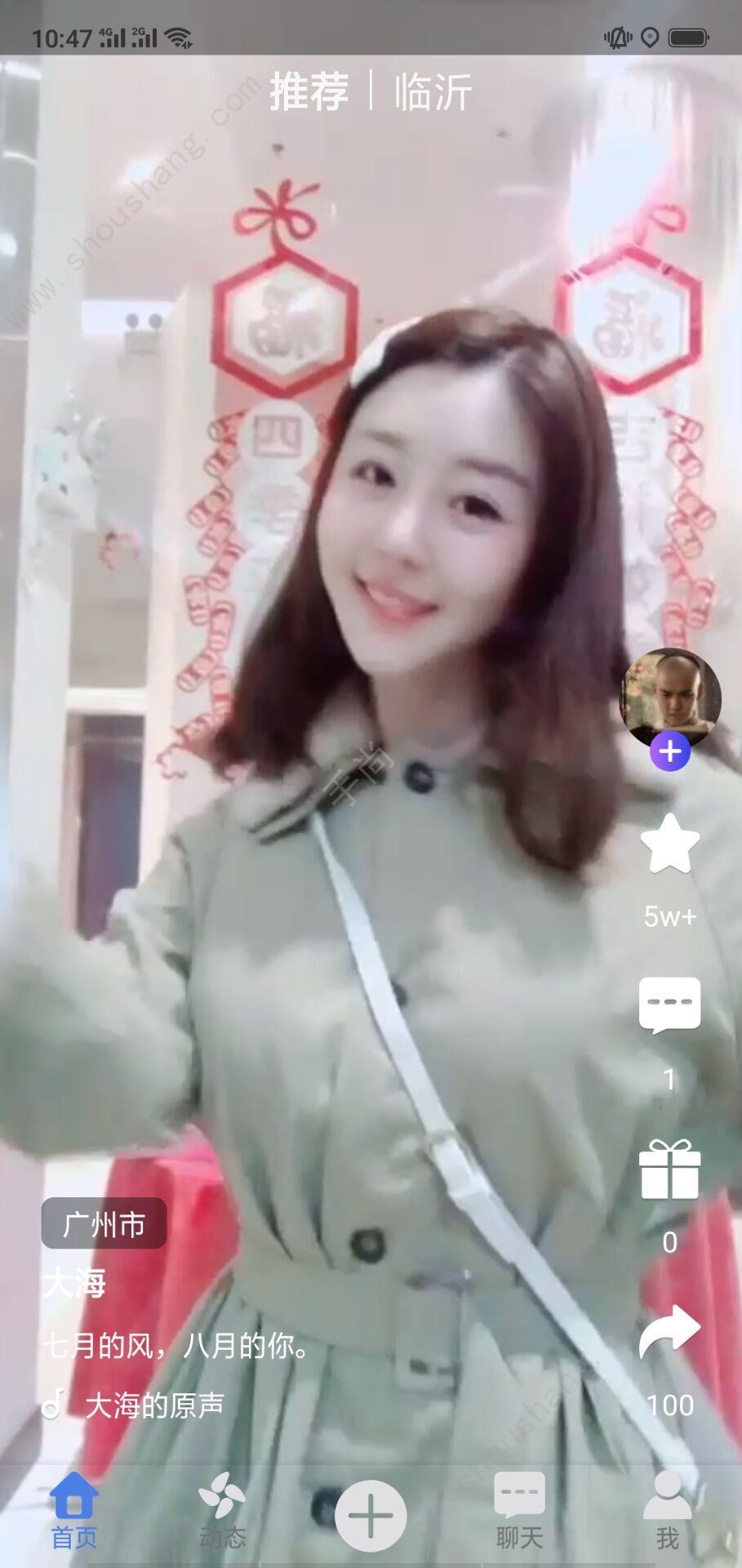This screenshot has height=1568, width=742.
Task: Switch to the 动态 tab
Action: [222, 1511]
